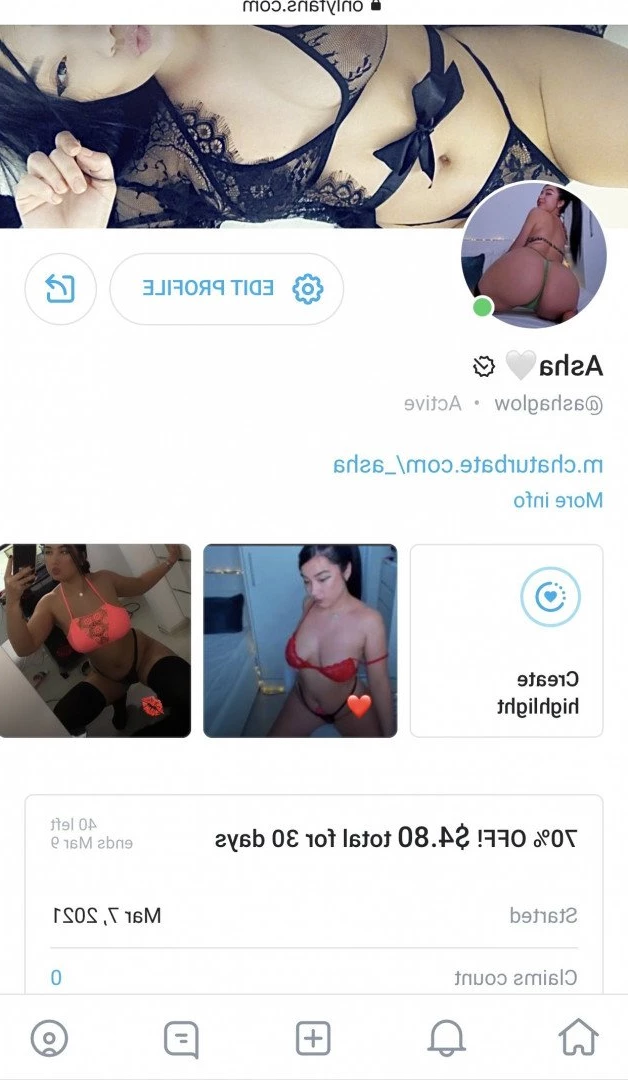The width and height of the screenshot is (628, 1080).
Task: Open the highlight with the lips sticker
Action: pos(94,640)
